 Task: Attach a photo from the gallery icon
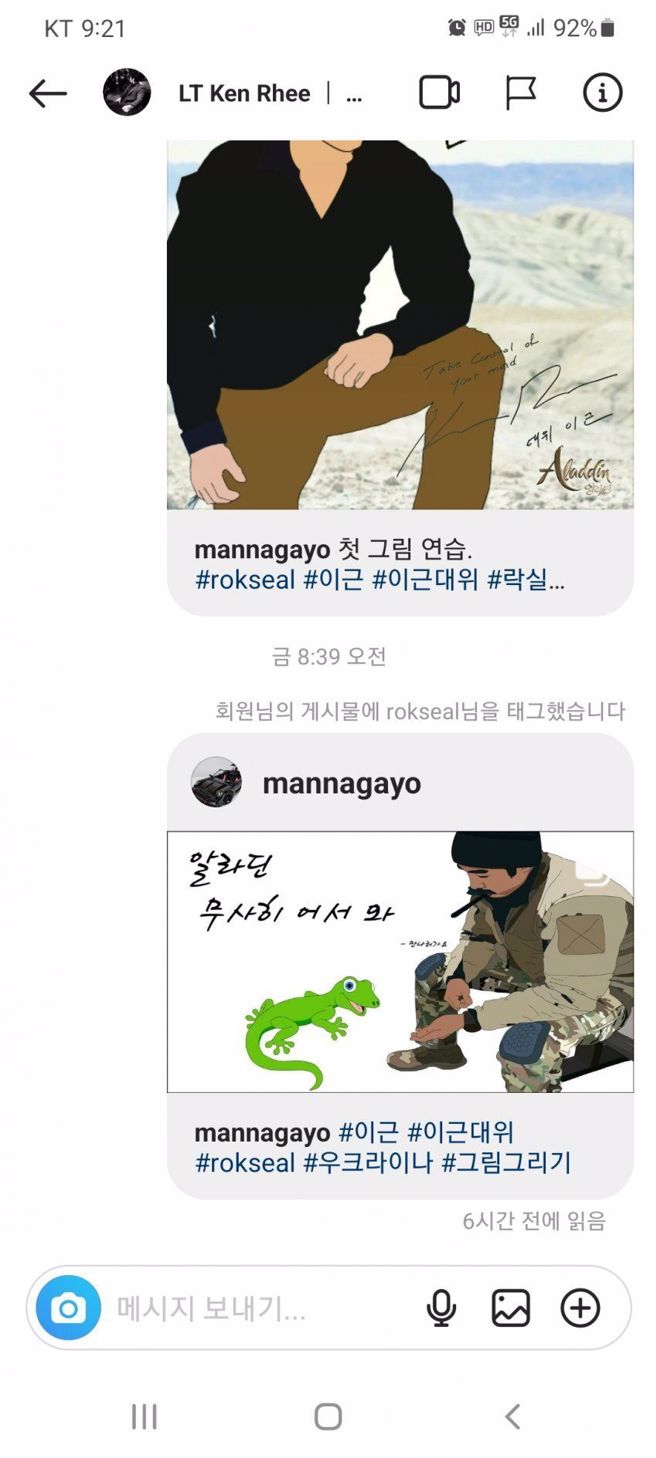pyautogui.click(x=510, y=1308)
